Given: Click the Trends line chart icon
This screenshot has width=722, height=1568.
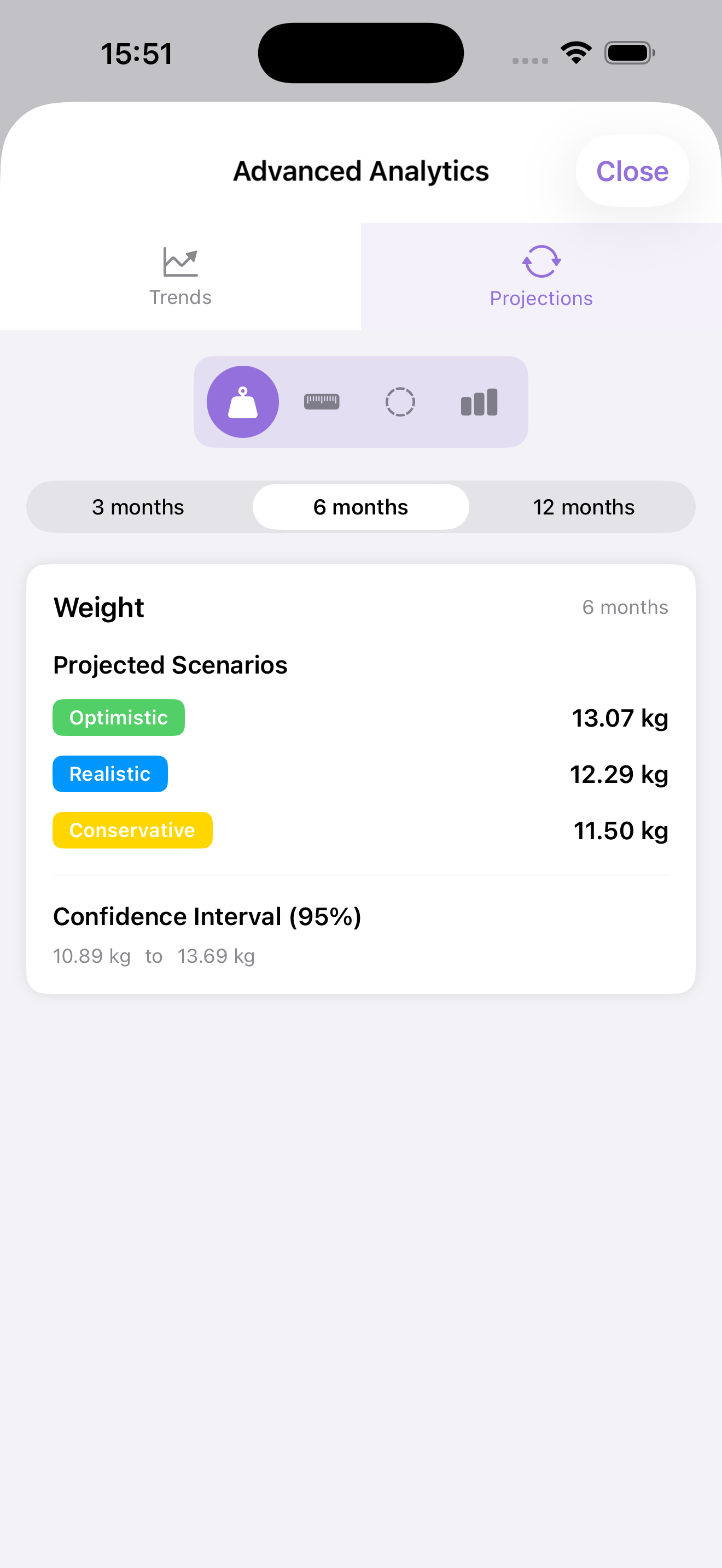Looking at the screenshot, I should click(180, 261).
